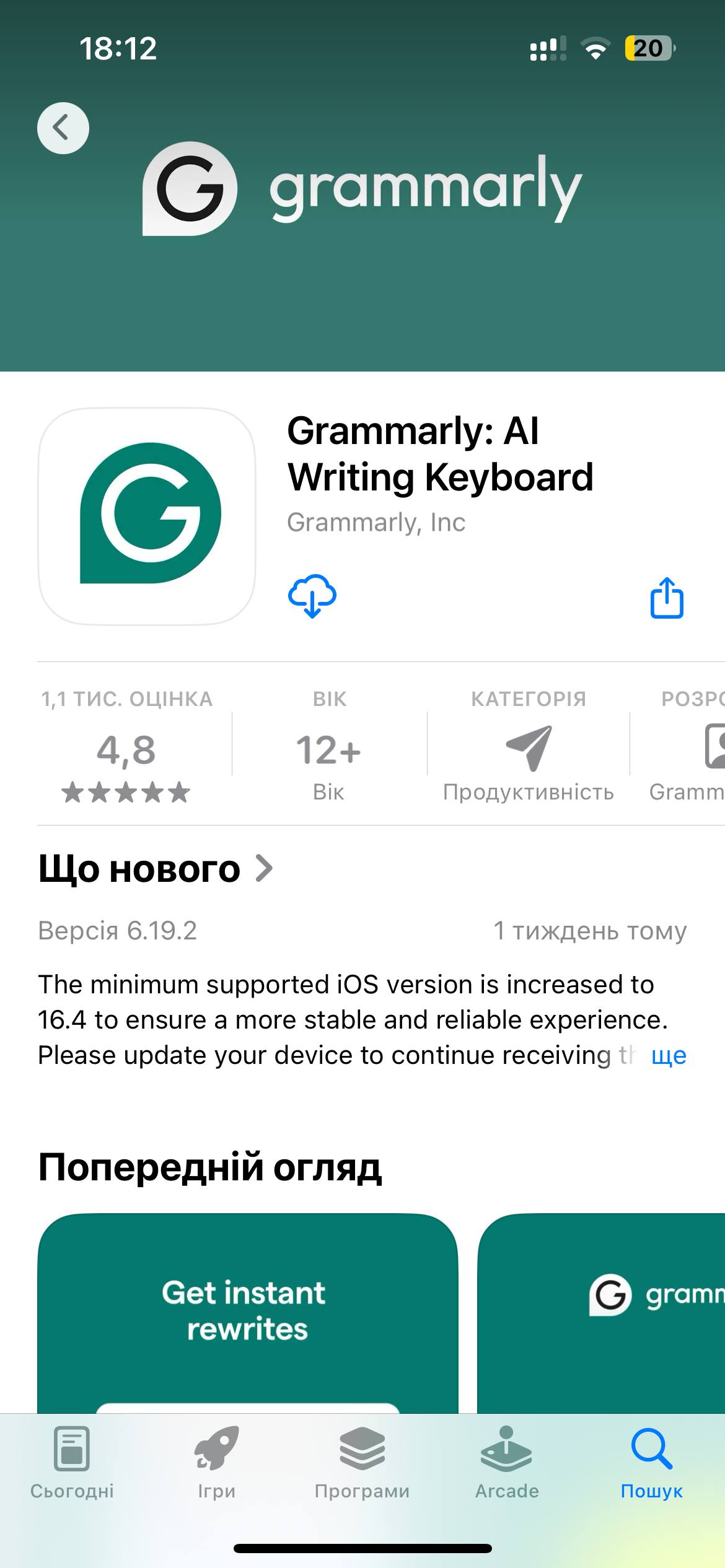
Task: Switch to the Програми tab
Action: (362, 1461)
